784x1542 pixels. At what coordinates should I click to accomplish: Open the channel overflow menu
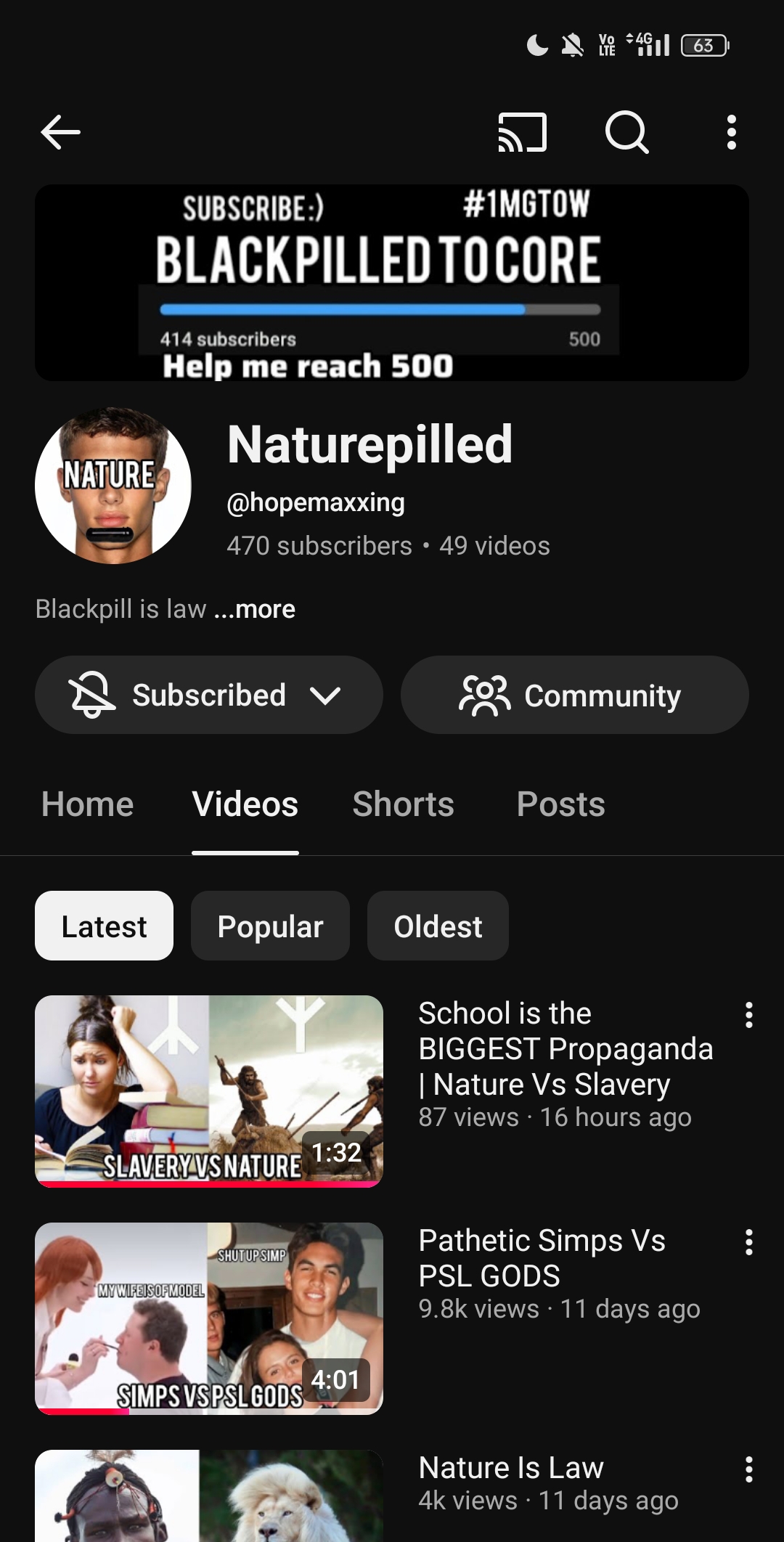731,132
